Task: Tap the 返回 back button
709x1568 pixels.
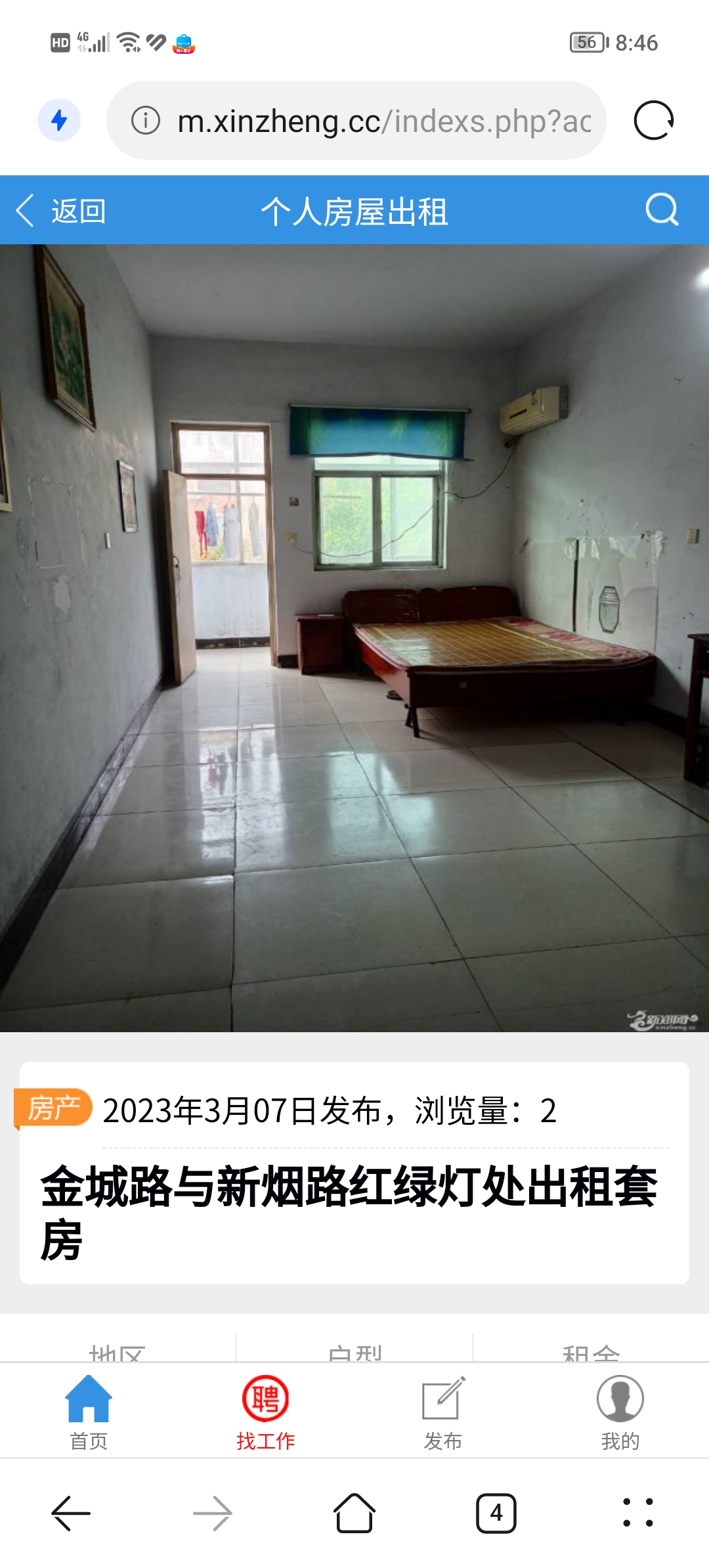Action: pos(61,211)
